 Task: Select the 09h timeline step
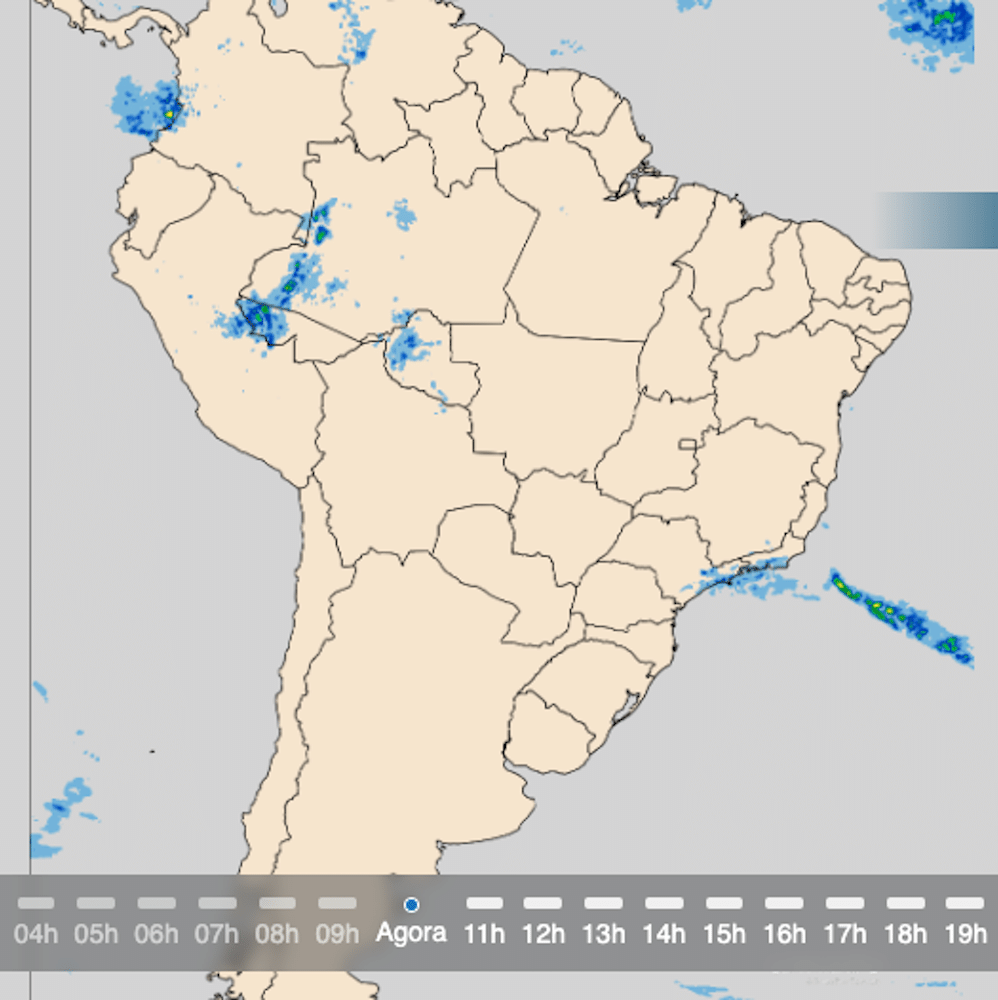point(338,933)
